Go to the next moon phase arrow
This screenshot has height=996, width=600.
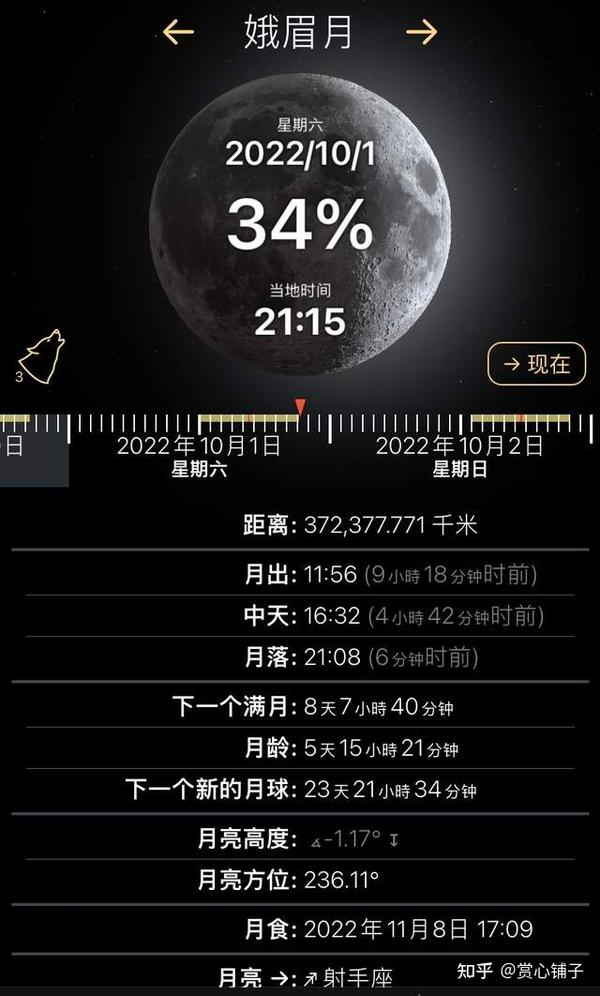tap(422, 31)
